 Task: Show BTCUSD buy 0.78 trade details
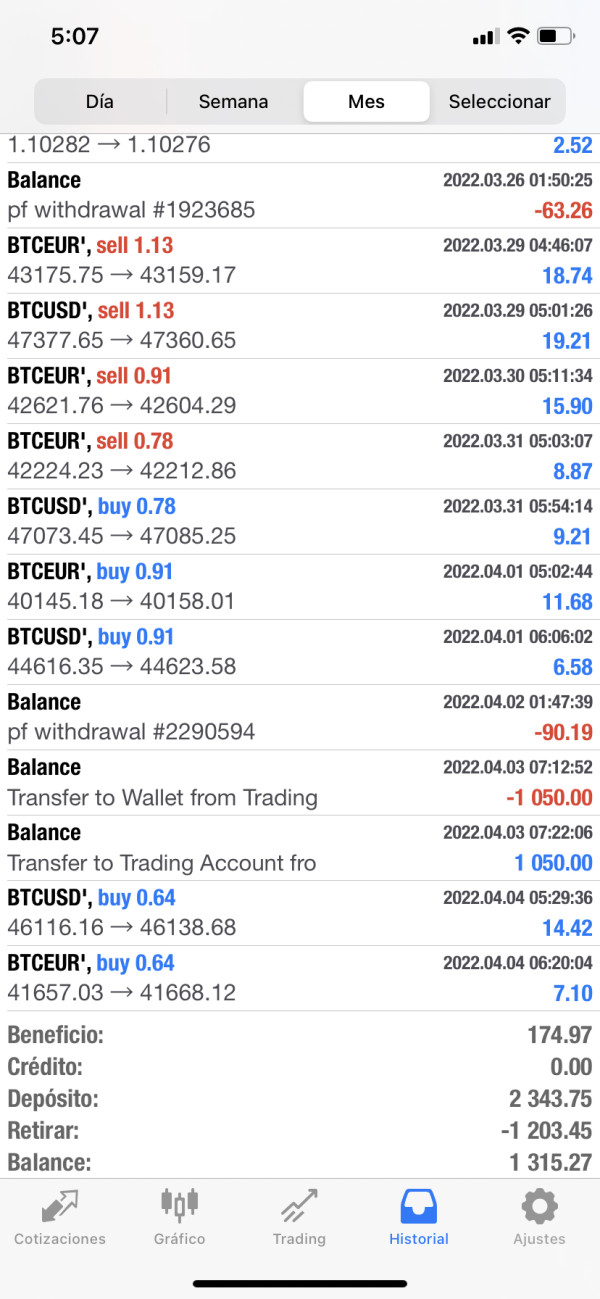tap(300, 521)
